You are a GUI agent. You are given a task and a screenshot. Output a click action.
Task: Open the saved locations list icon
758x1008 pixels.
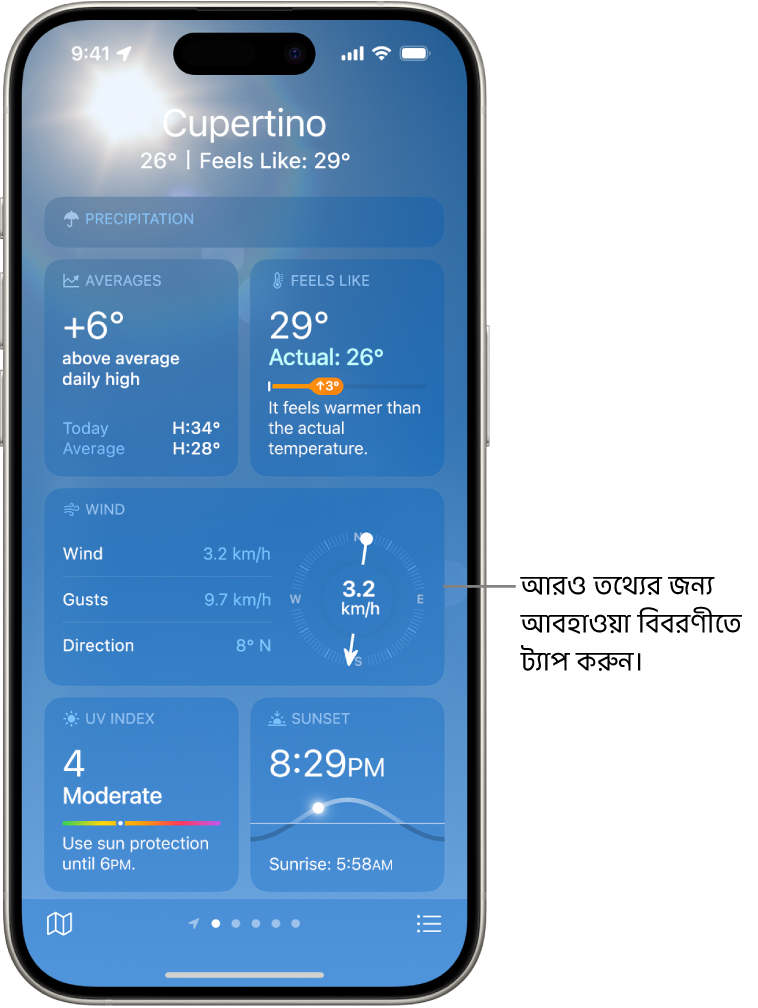pos(428,924)
